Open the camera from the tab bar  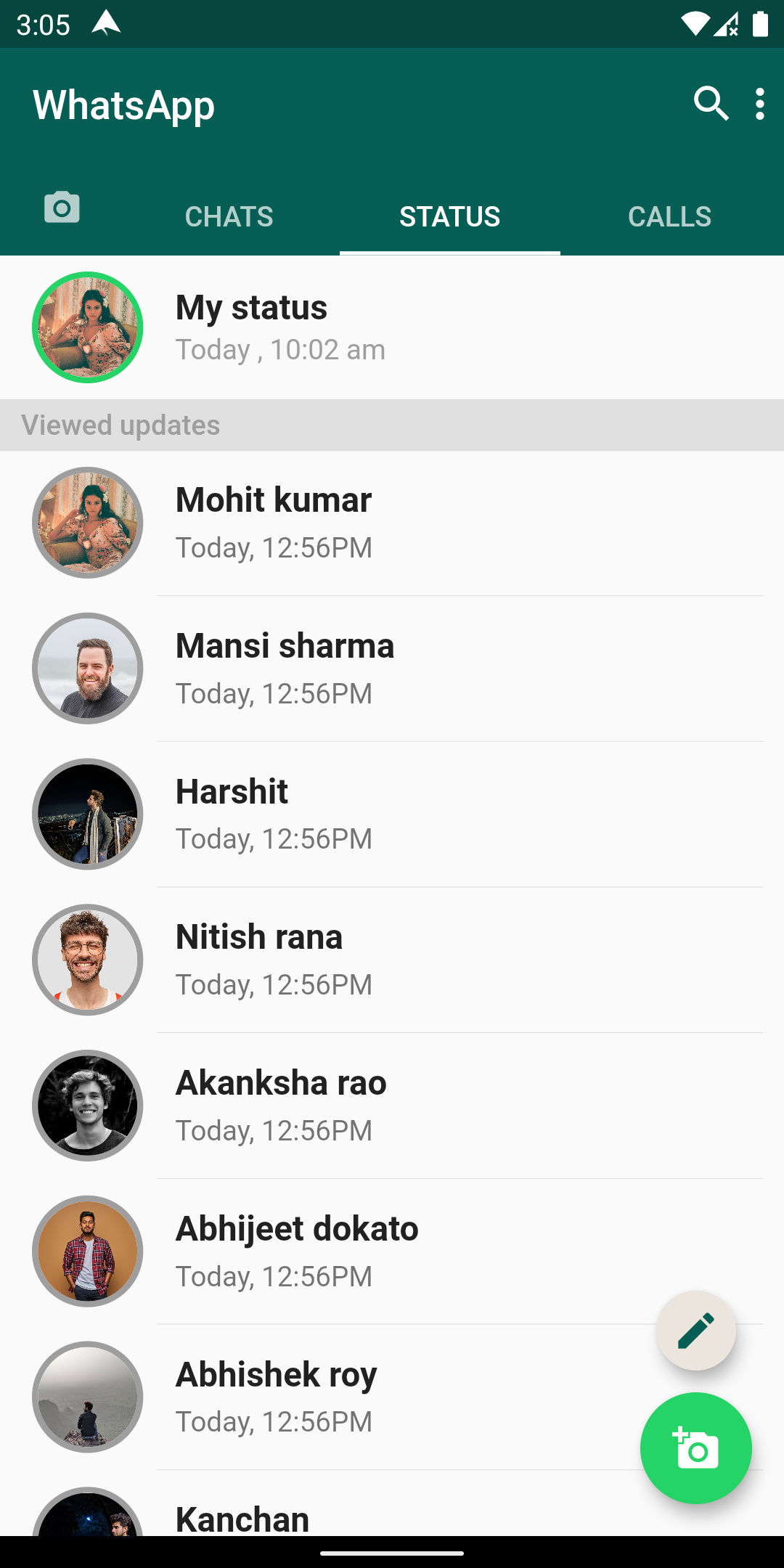point(60,207)
